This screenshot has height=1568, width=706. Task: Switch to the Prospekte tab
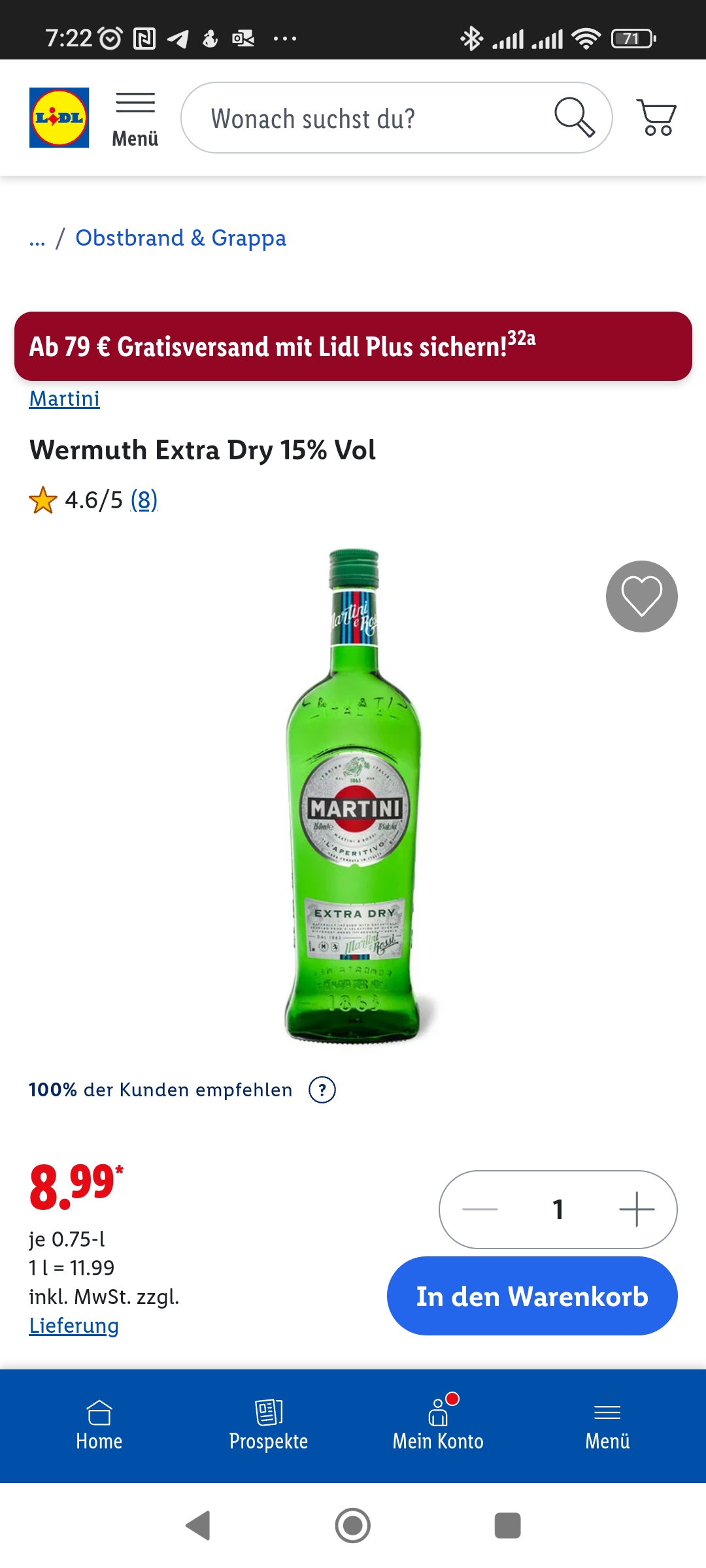[x=268, y=1426]
